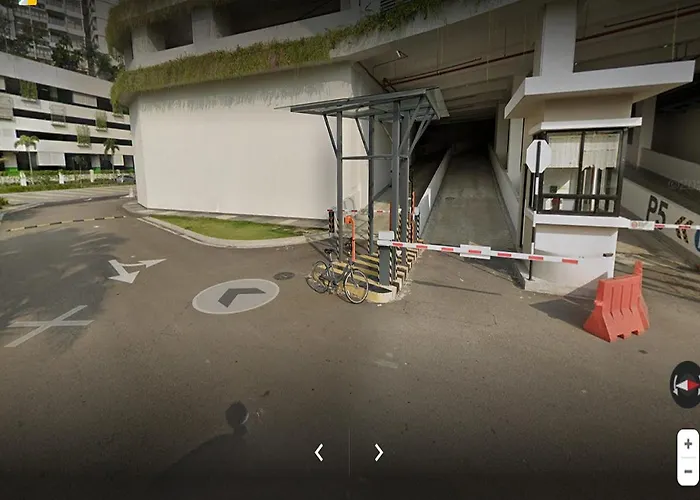Screen dimensions: 700x500
Task: Tap the compass to reset orientation
Action: pyautogui.click(x=685, y=385)
